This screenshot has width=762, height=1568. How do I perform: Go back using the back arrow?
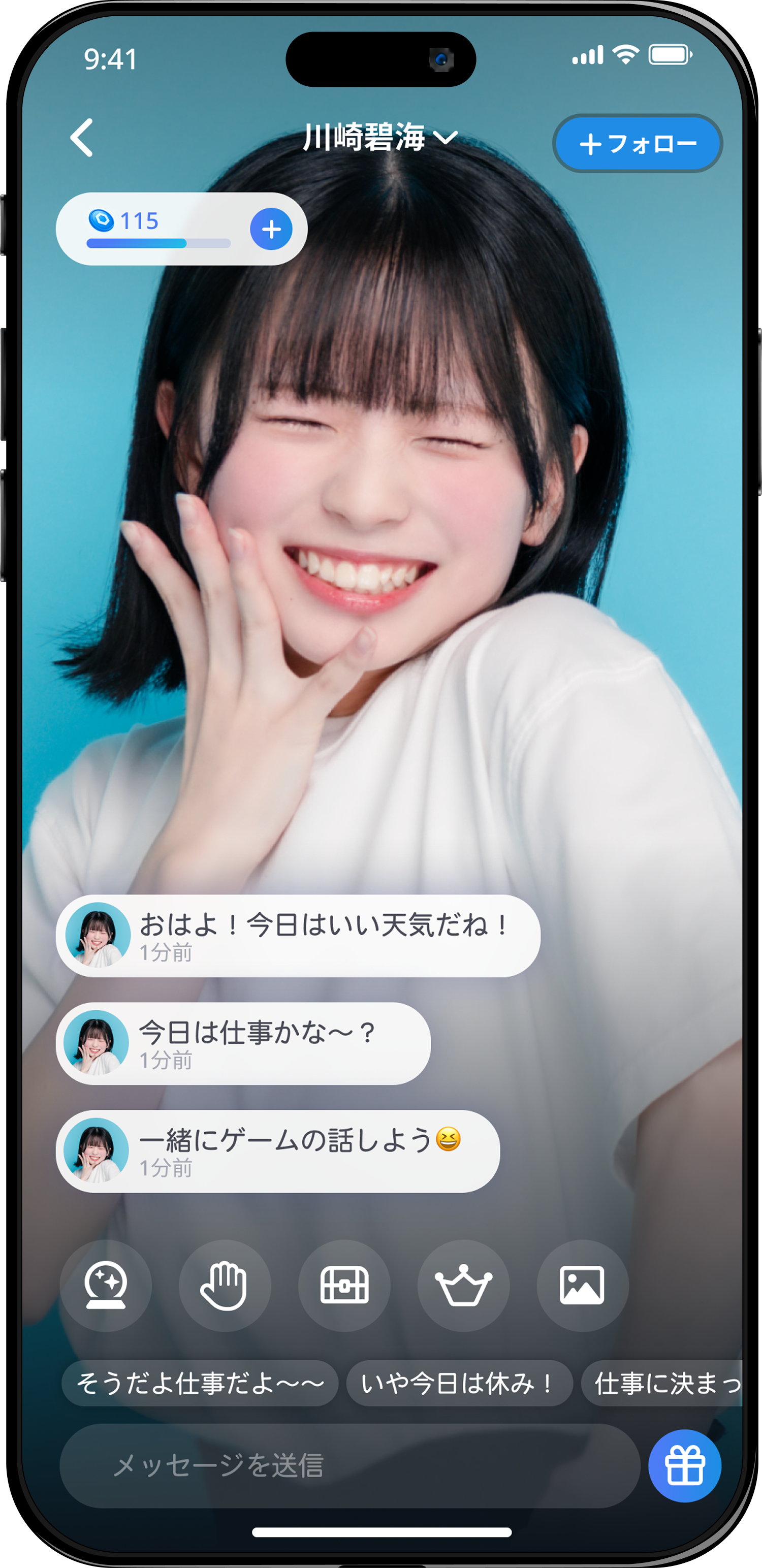(82, 138)
